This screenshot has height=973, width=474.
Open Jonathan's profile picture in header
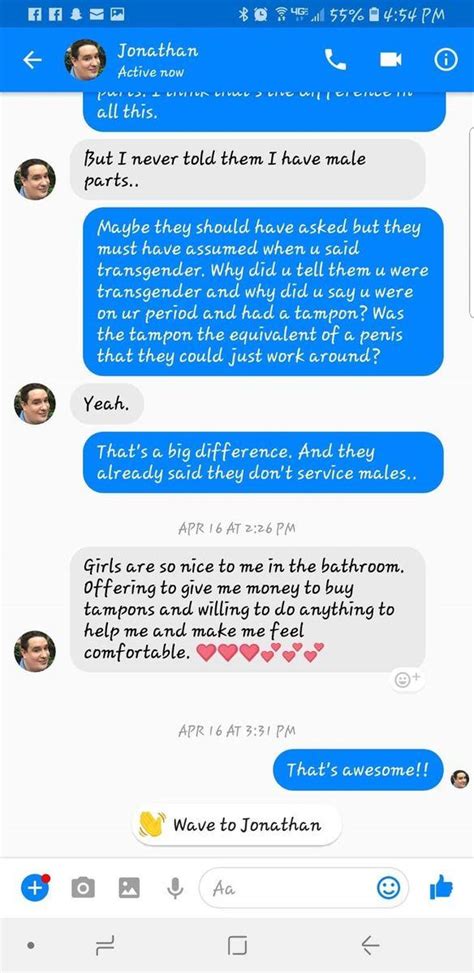(x=85, y=60)
